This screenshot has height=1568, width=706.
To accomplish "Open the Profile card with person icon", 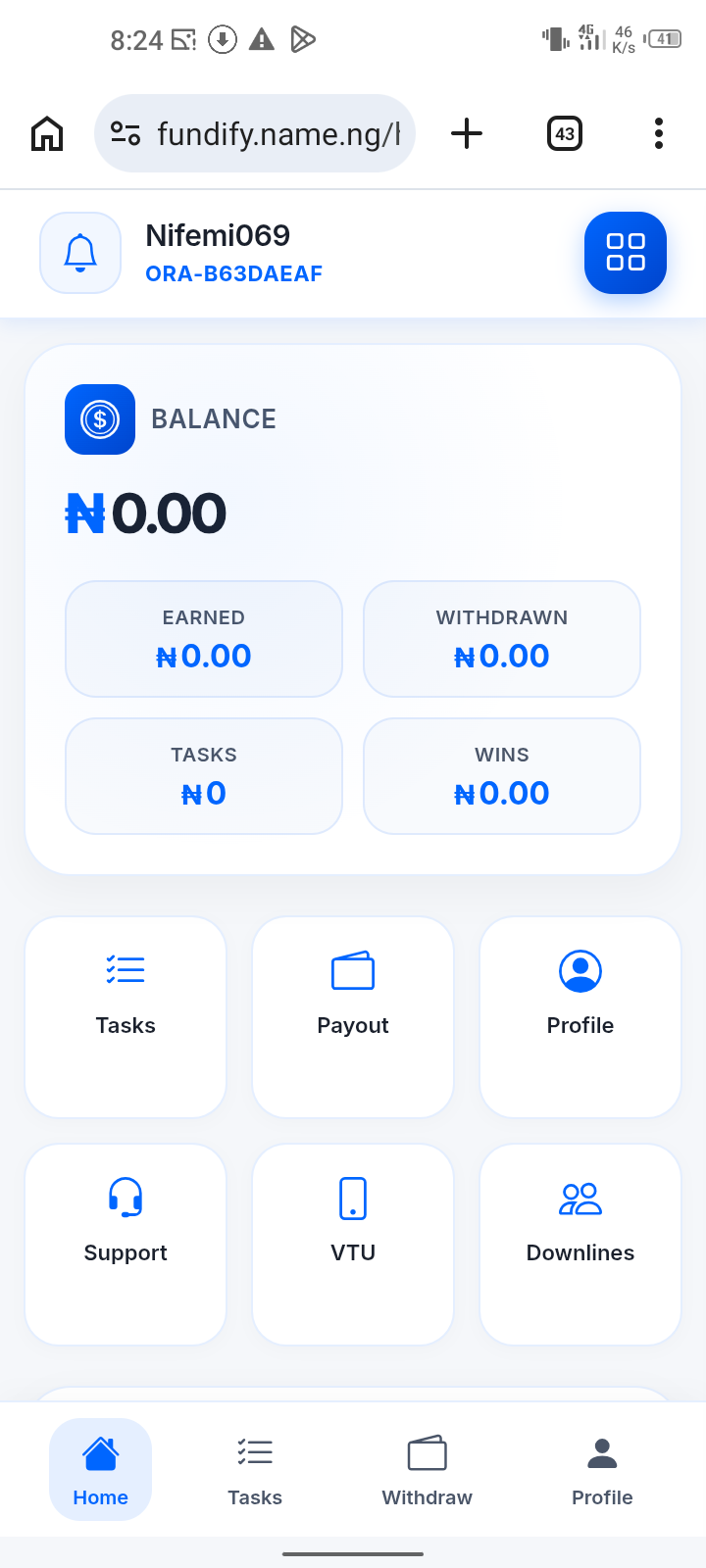I will pyautogui.click(x=580, y=1016).
